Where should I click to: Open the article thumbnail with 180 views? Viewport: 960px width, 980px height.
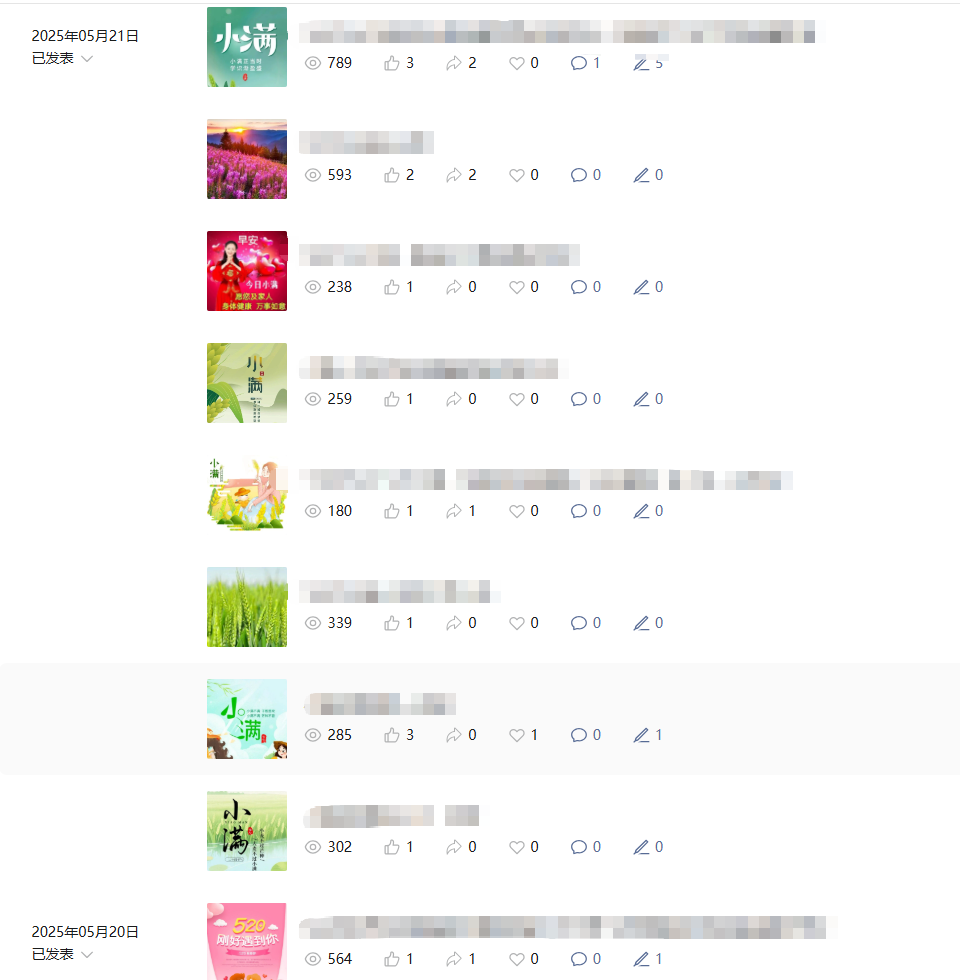[x=246, y=495]
